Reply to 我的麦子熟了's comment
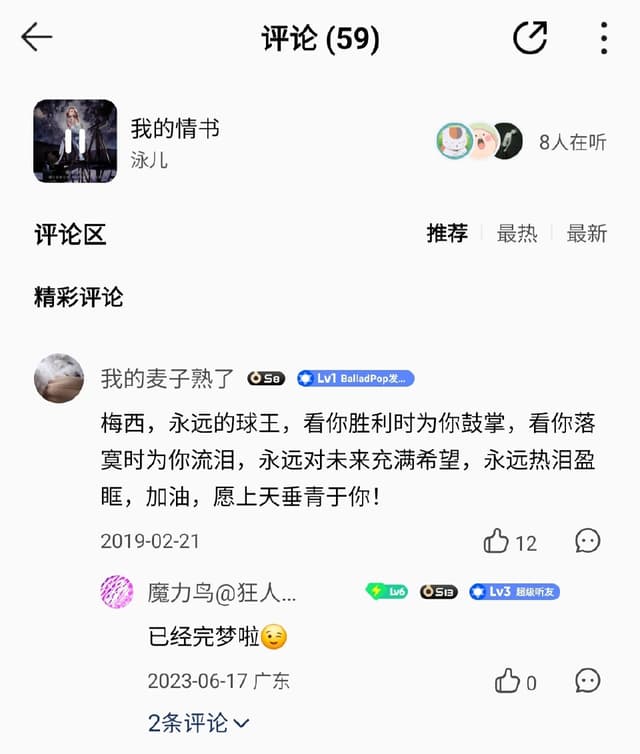Screen dimensions: 640x754 [588, 541]
